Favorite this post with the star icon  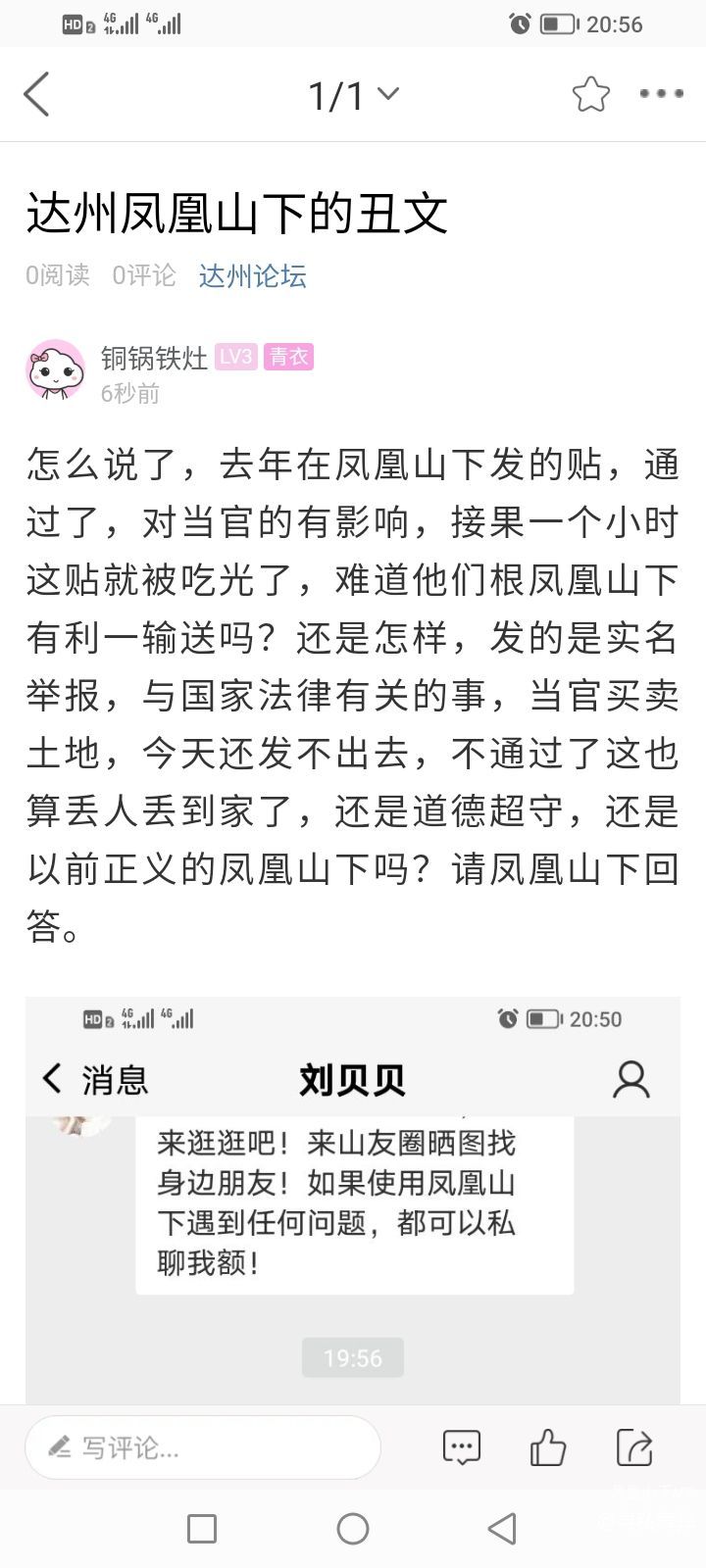(590, 95)
